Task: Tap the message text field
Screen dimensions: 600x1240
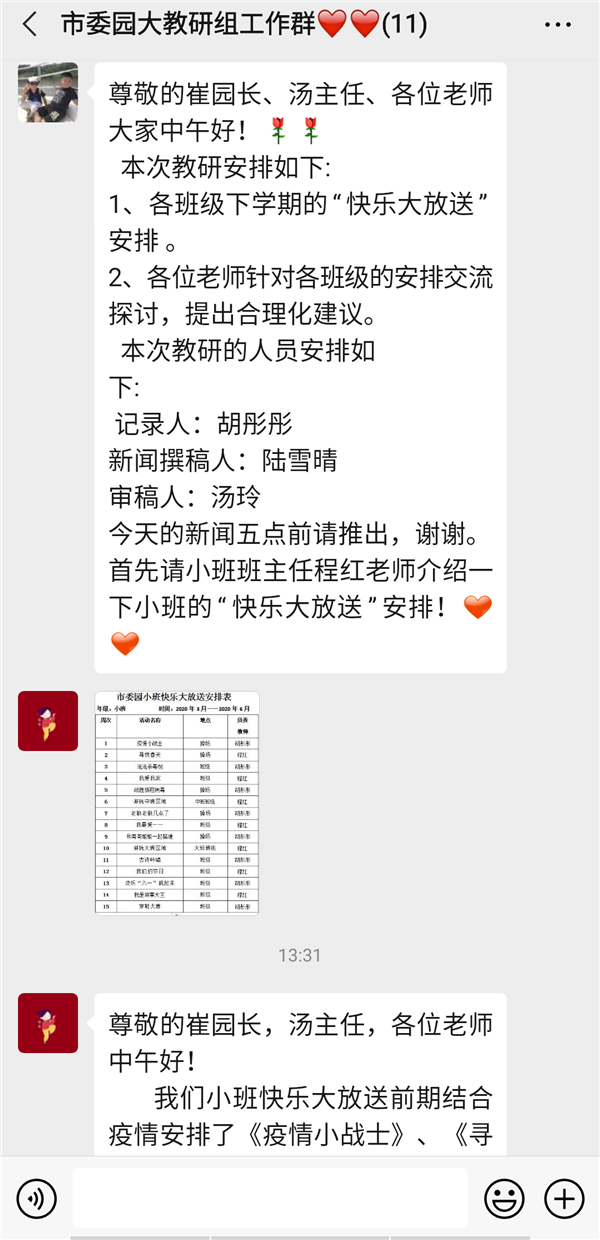Action: (x=270, y=1197)
